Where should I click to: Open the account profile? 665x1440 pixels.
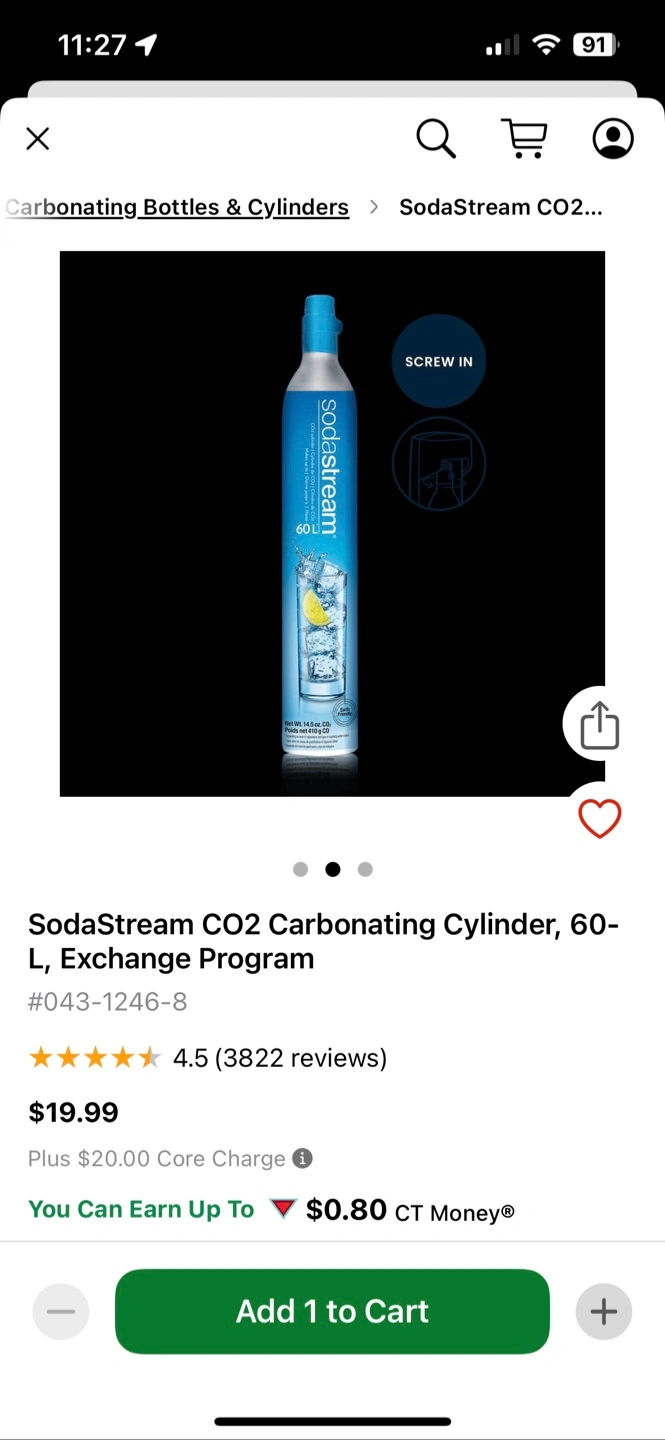click(613, 139)
